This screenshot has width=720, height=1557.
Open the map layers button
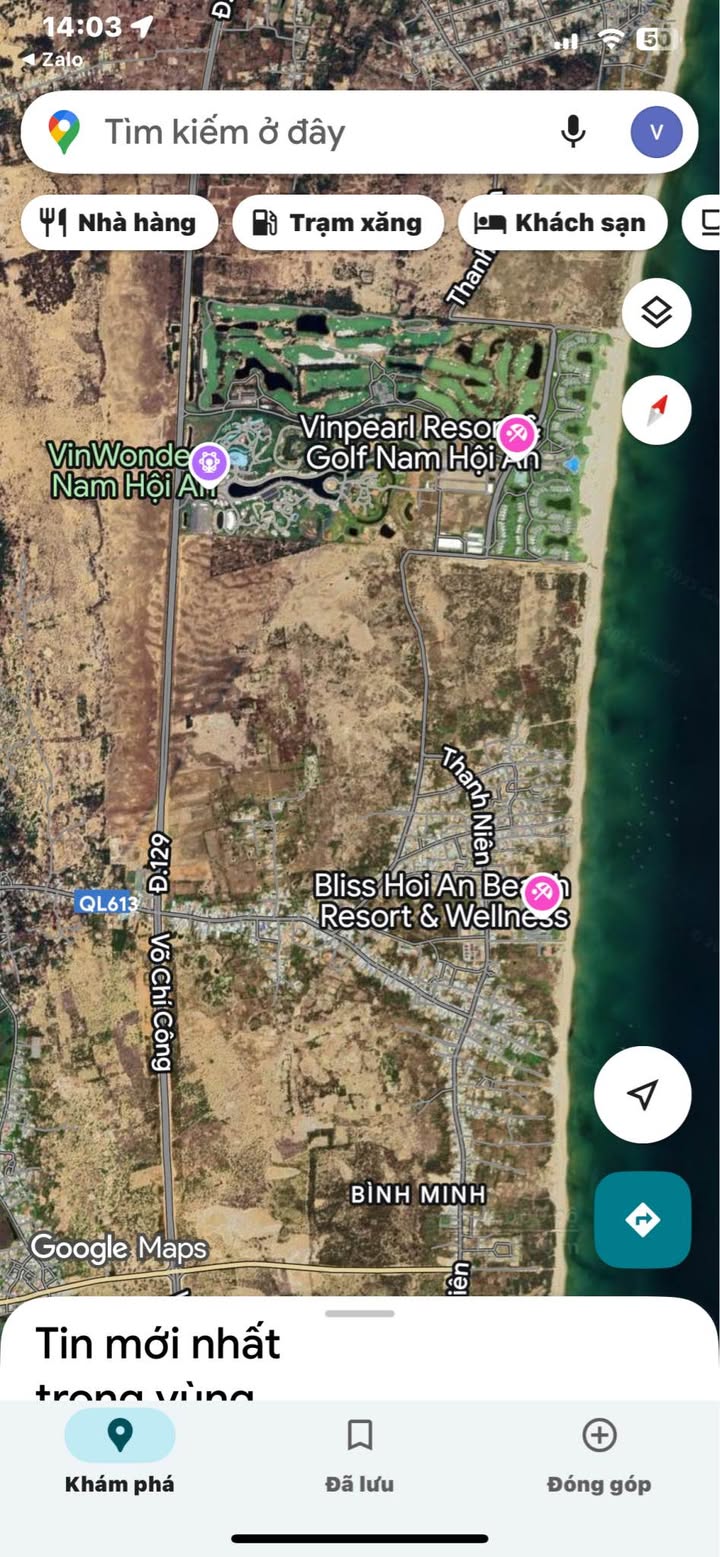tap(656, 313)
